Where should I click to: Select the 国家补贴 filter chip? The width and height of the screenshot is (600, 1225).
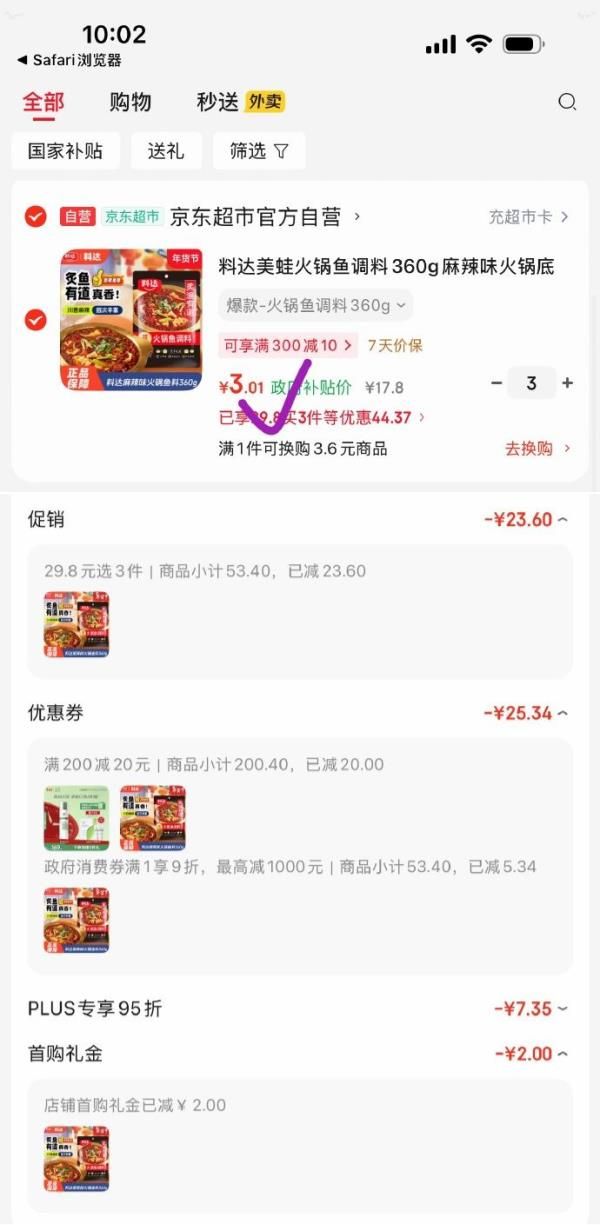pos(65,151)
